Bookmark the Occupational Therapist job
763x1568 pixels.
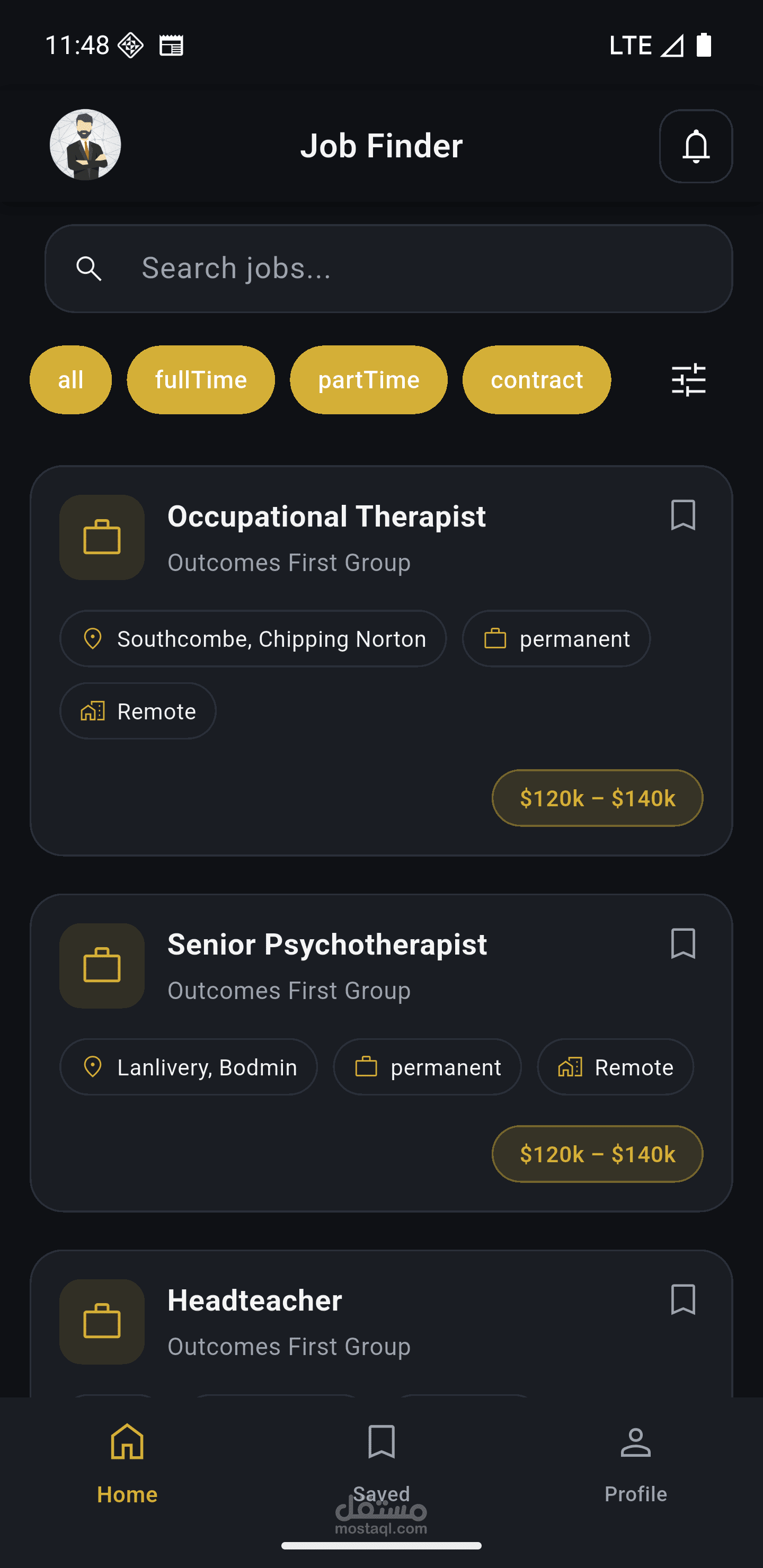tap(682, 516)
